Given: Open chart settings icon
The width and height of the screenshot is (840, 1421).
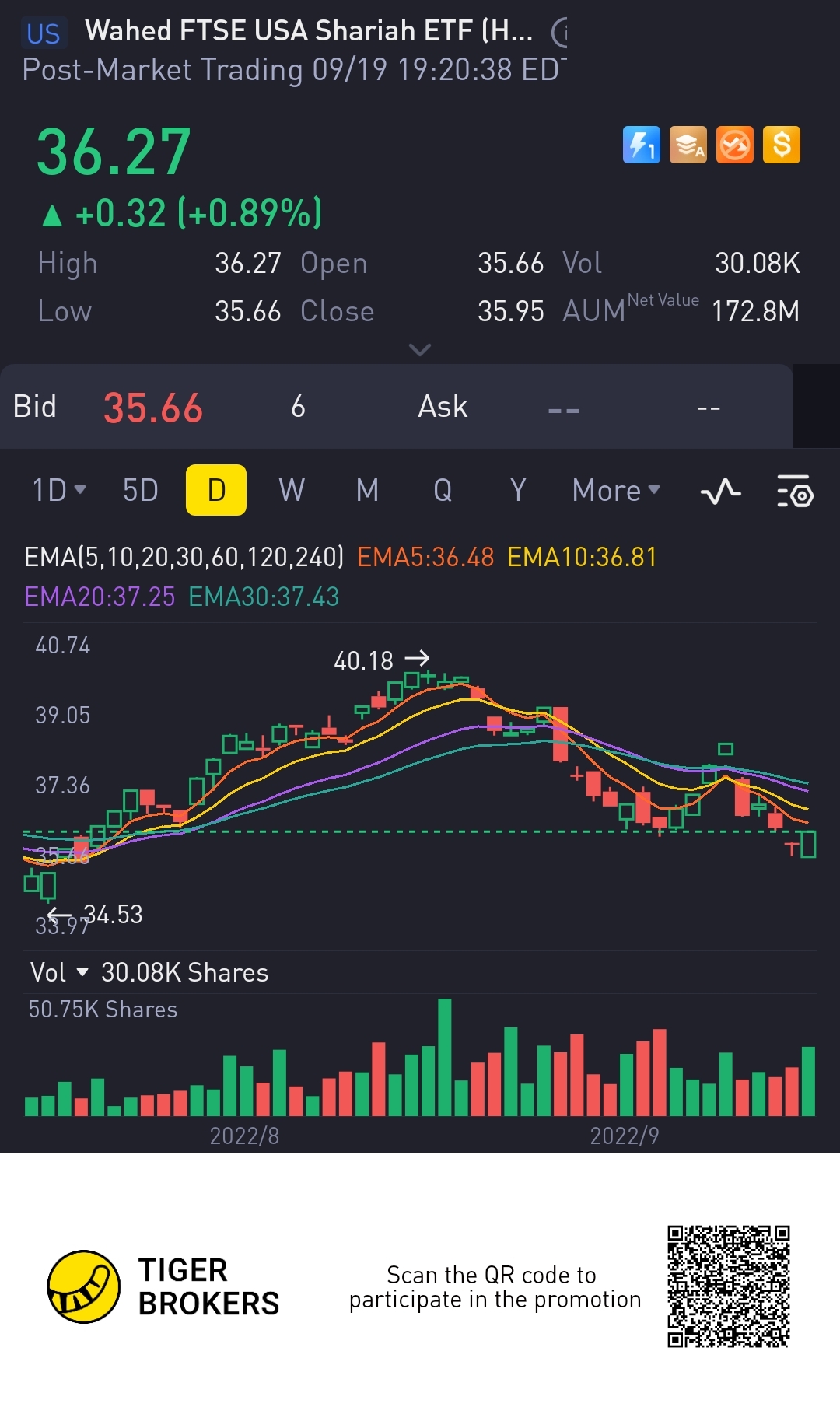Looking at the screenshot, I should (x=795, y=492).
